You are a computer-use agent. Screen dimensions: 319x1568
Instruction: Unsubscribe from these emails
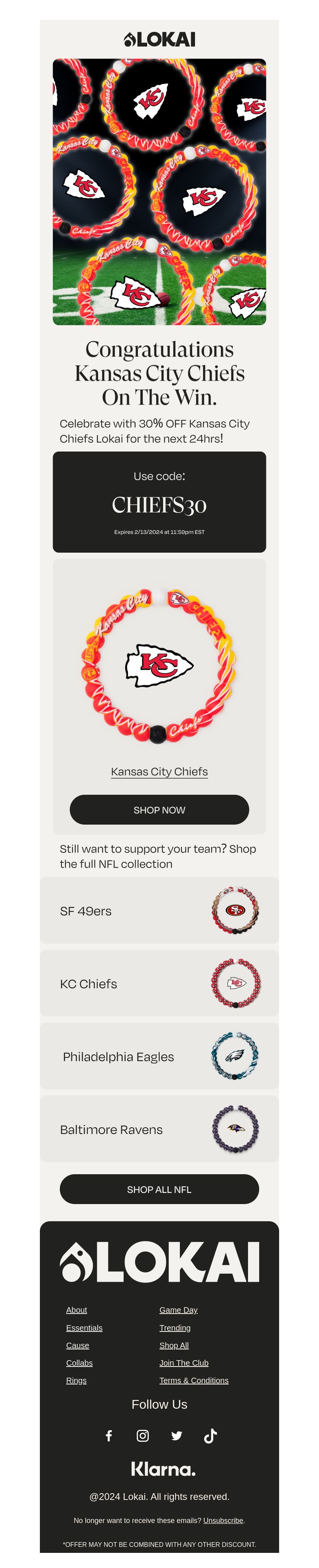click(x=223, y=1520)
